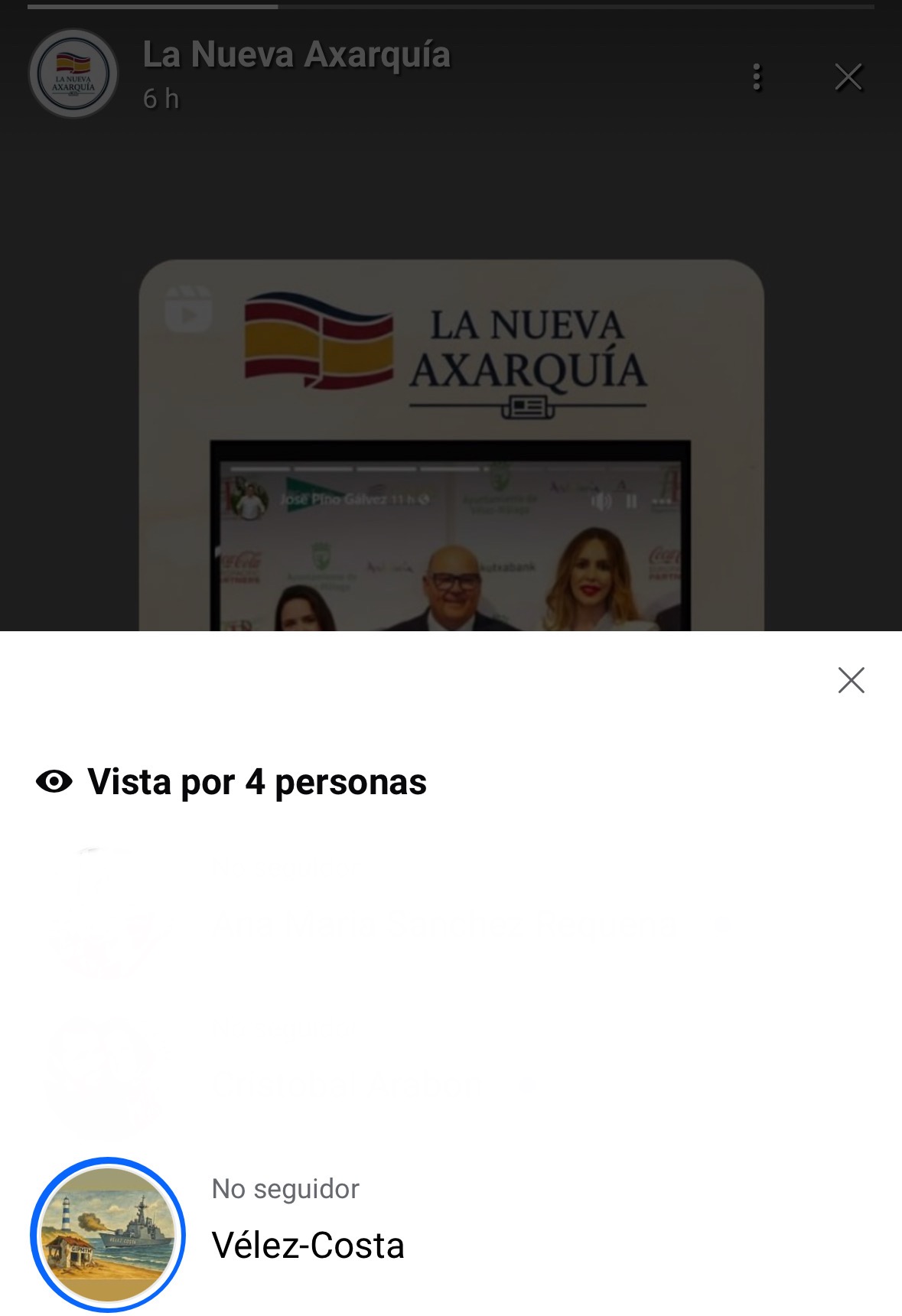Open La Nueva Axarquía profile picture
Viewport: 902px width, 1316px height.
(x=73, y=74)
